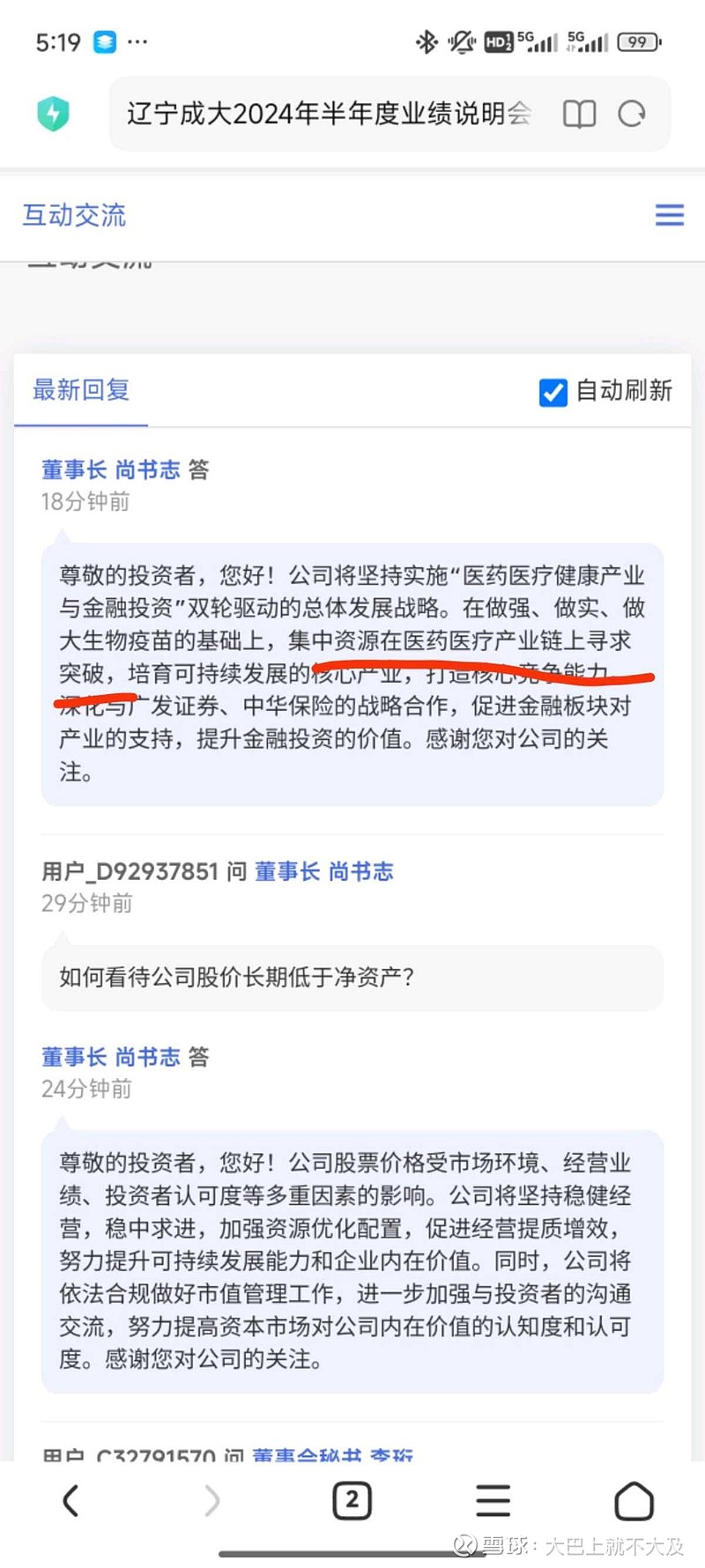This screenshot has width=705, height=1568.
Task: Tap the address bar showing 辽宁成大2024年半年度业绩说明会
Action: [330, 114]
